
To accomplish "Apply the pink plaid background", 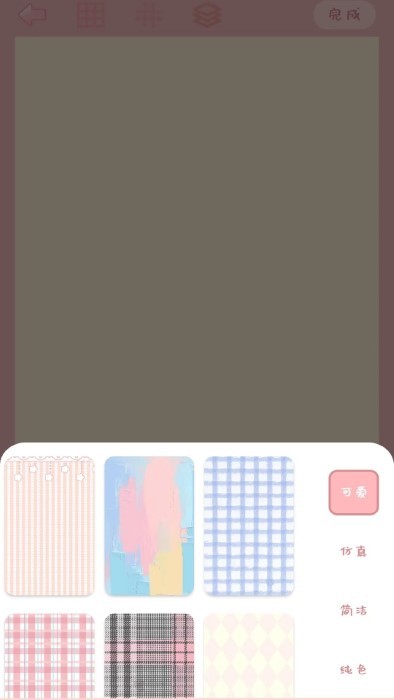I will [x=50, y=655].
